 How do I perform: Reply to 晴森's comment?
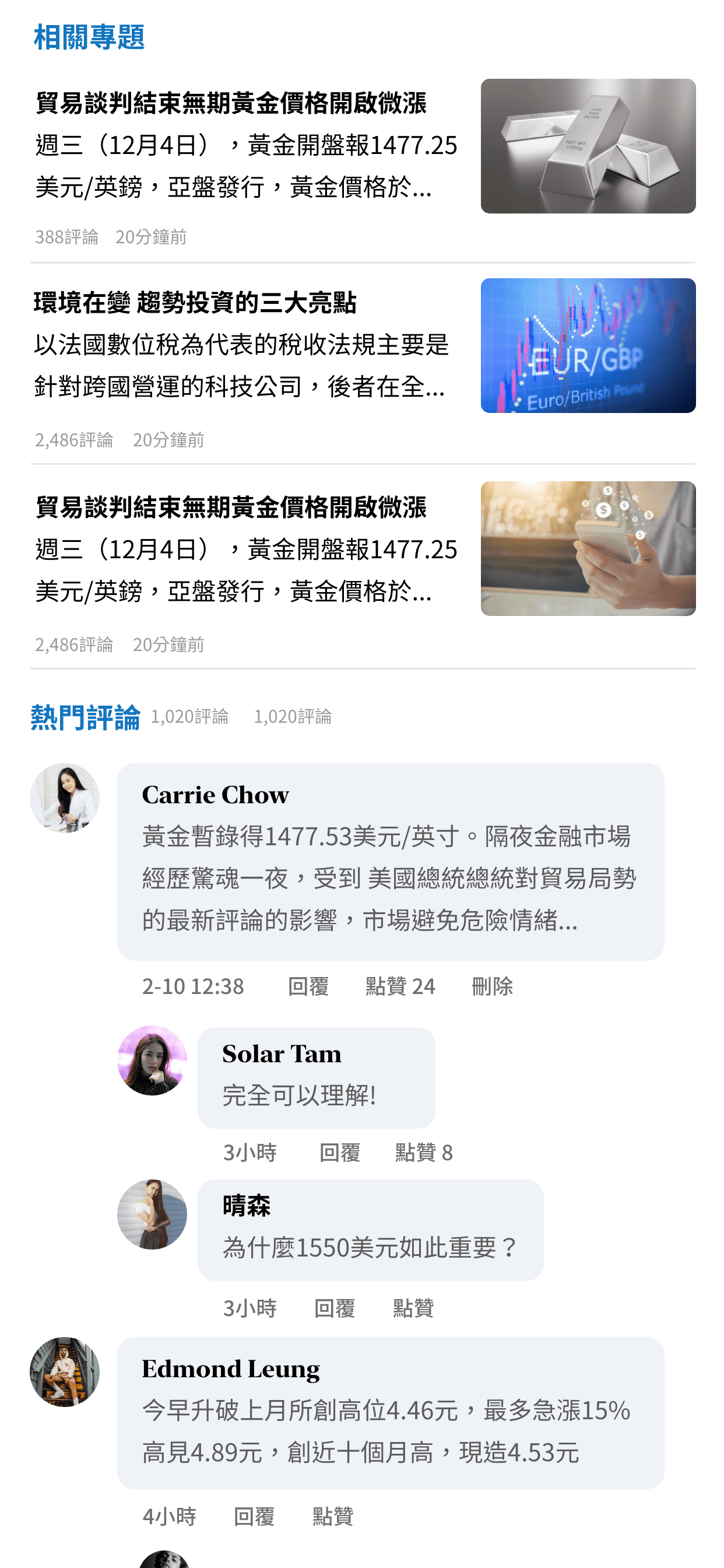click(334, 1307)
